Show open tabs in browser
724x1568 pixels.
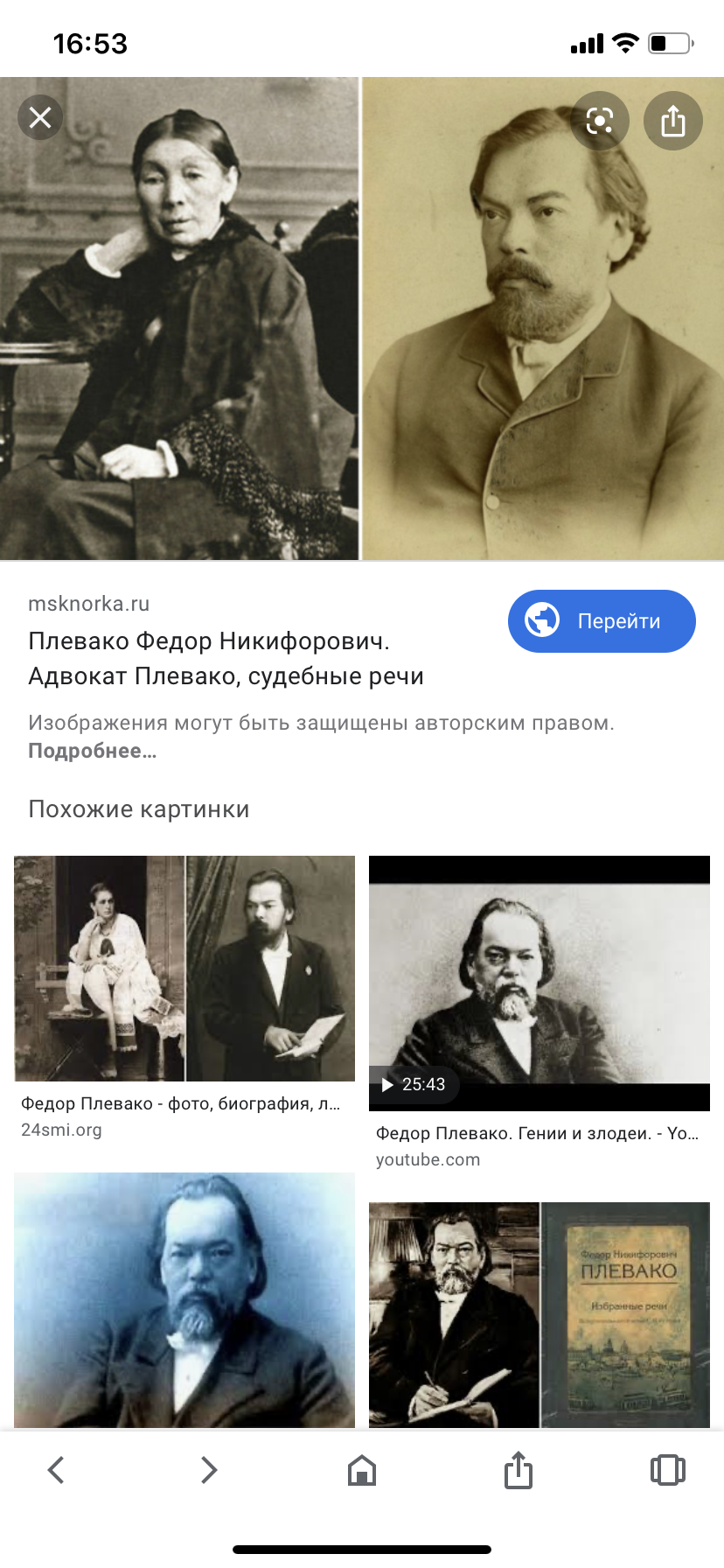[x=668, y=1470]
